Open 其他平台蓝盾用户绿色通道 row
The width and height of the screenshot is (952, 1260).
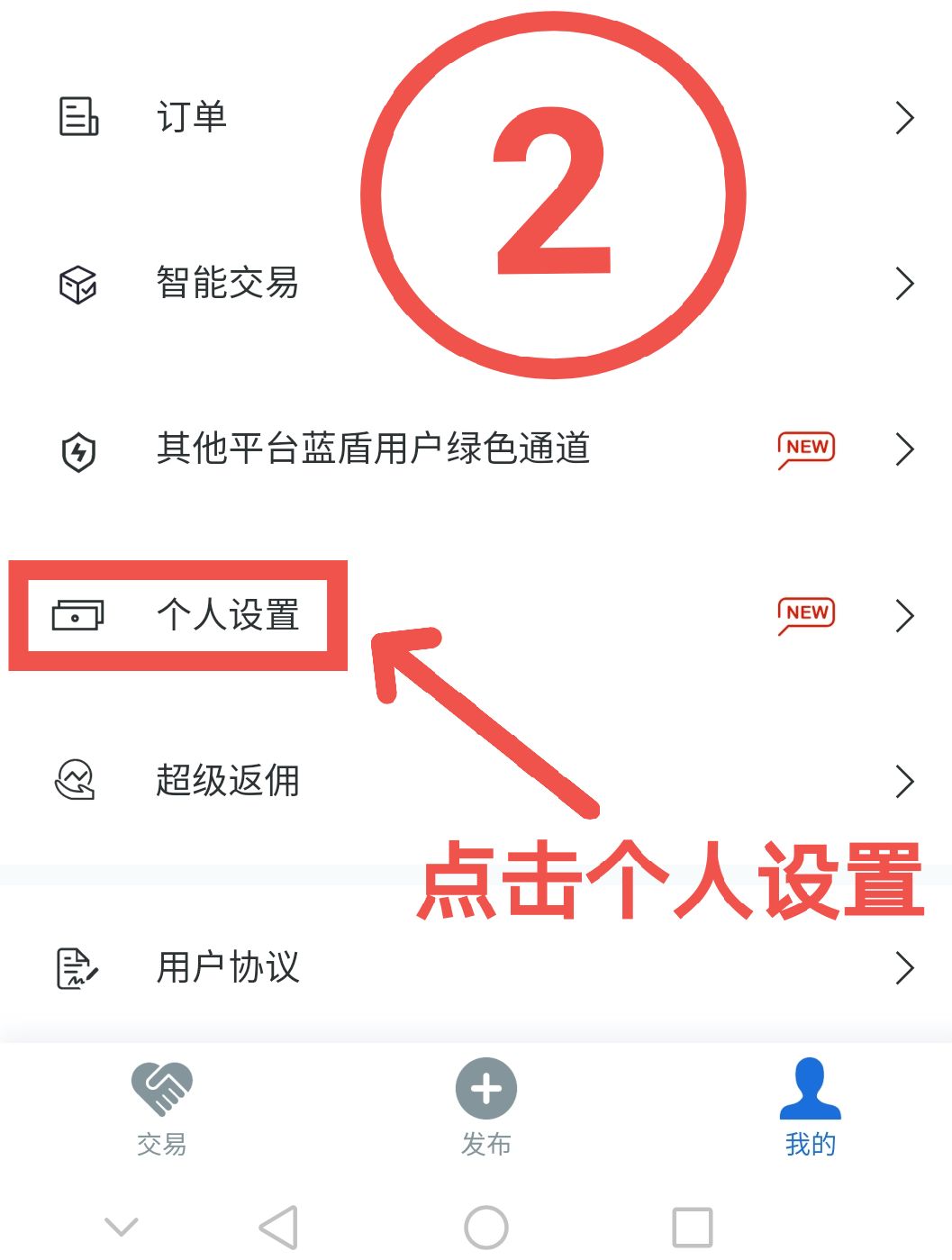tap(373, 449)
